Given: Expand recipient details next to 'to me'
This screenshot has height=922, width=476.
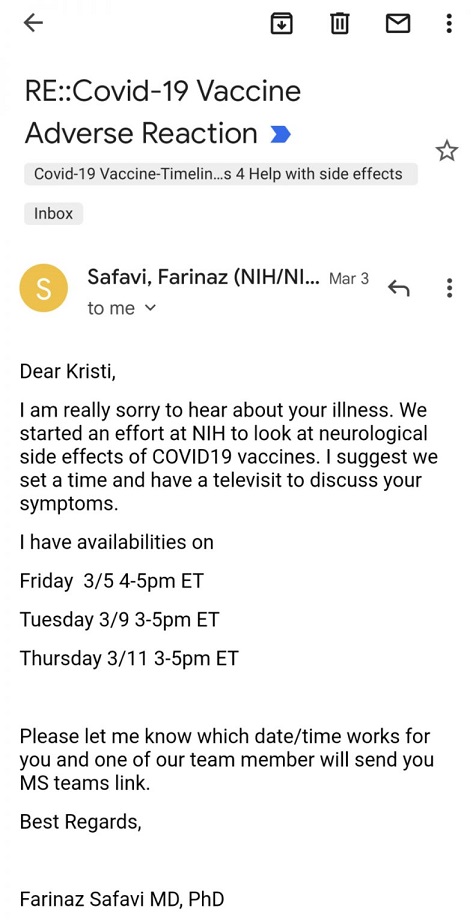Looking at the screenshot, I should pyautogui.click(x=151, y=308).
